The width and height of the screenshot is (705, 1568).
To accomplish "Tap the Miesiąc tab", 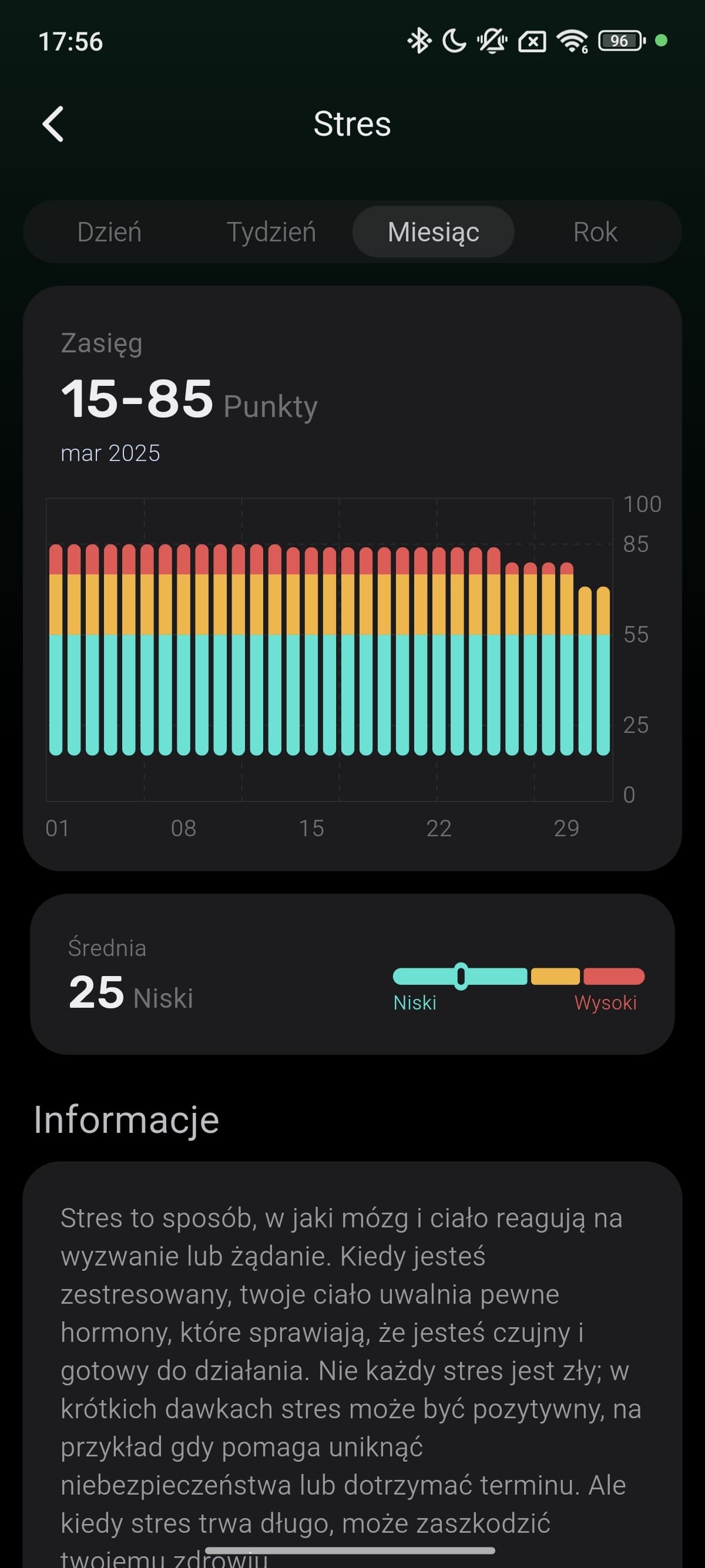I will coord(434,232).
